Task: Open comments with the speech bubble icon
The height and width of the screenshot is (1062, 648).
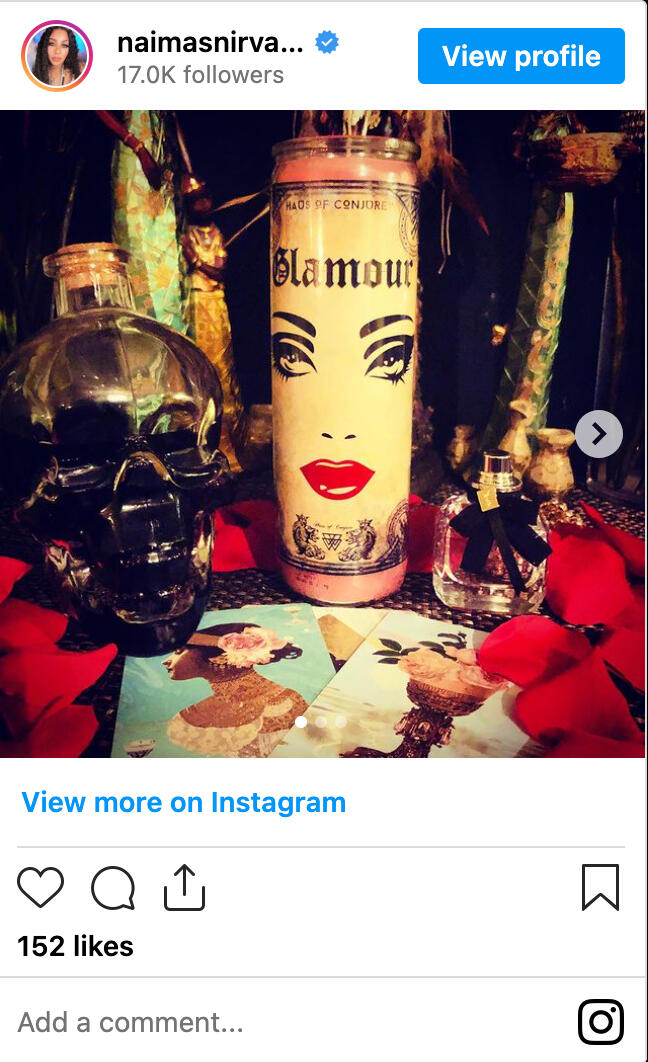Action: [113, 887]
